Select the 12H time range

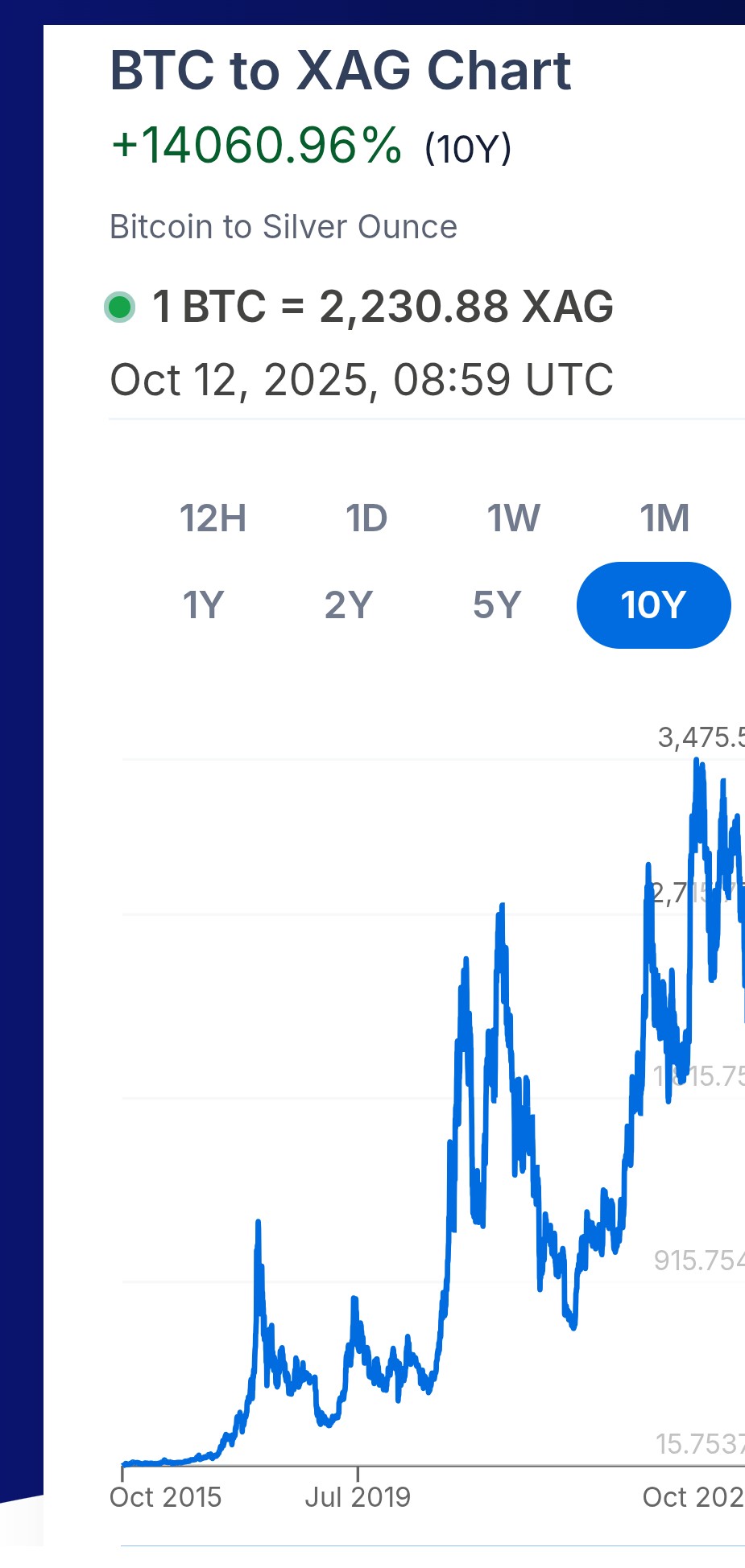(213, 518)
